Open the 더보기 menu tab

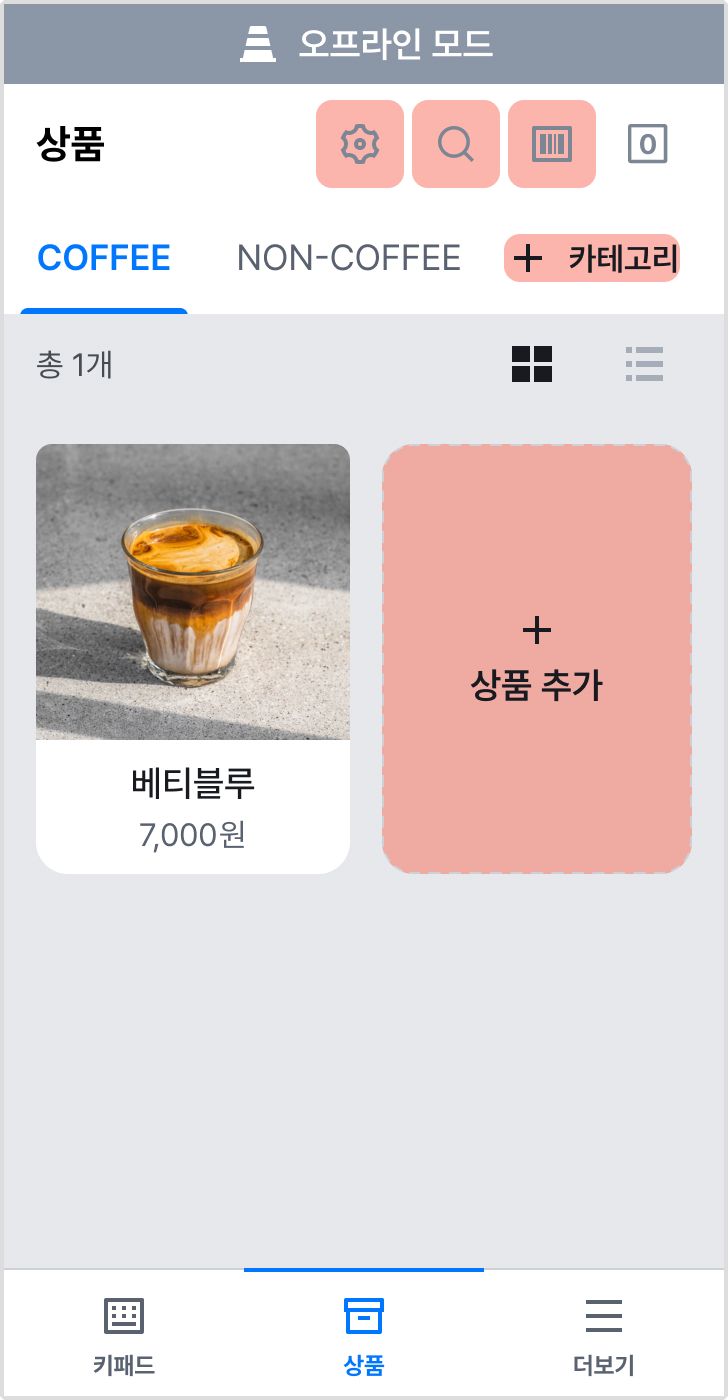[x=604, y=1336]
